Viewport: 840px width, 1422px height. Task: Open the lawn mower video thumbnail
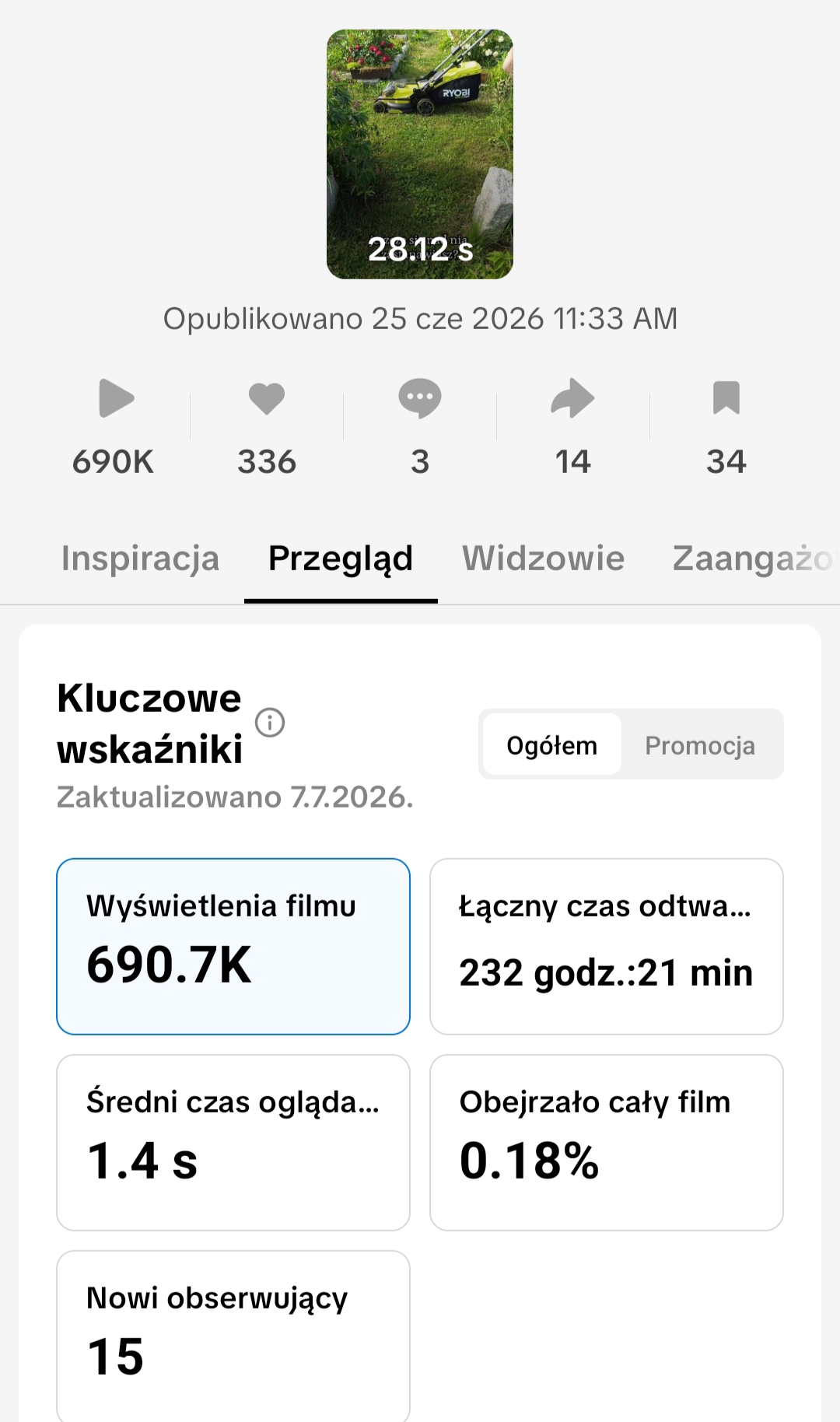(x=420, y=154)
